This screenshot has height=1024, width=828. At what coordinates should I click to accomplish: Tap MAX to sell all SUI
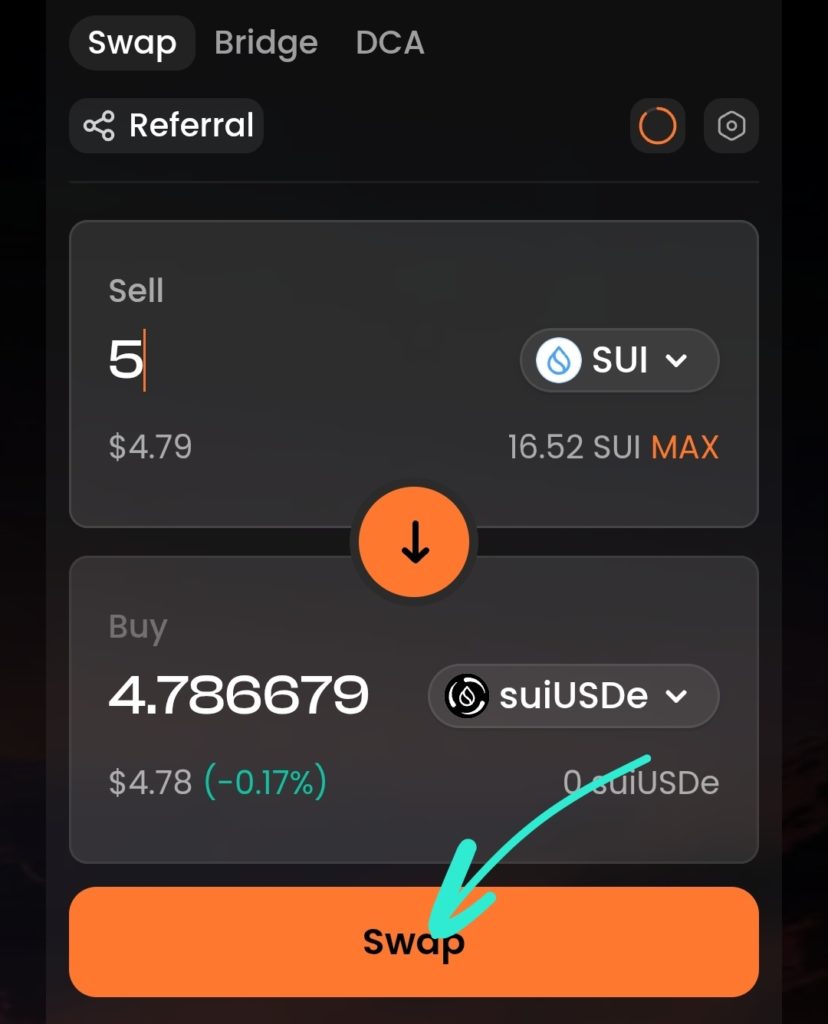coord(685,447)
